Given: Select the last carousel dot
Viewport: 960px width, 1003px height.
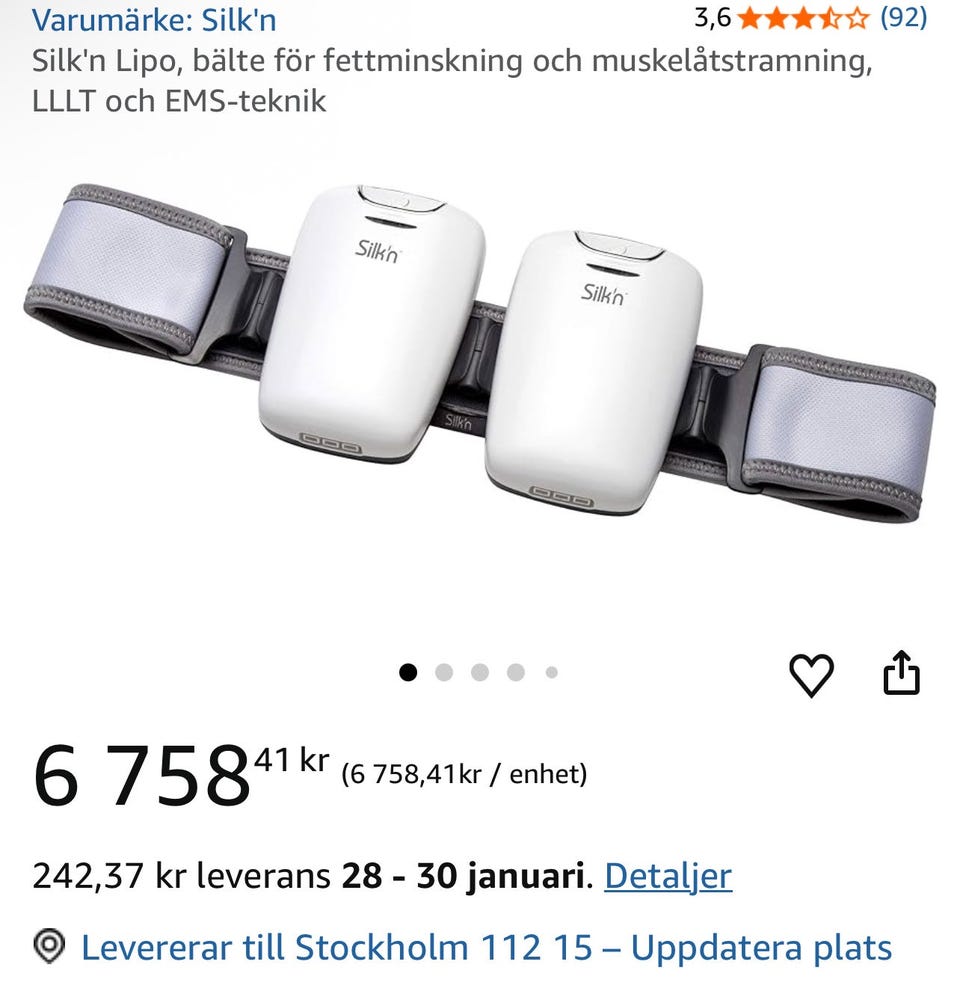Looking at the screenshot, I should (551, 672).
